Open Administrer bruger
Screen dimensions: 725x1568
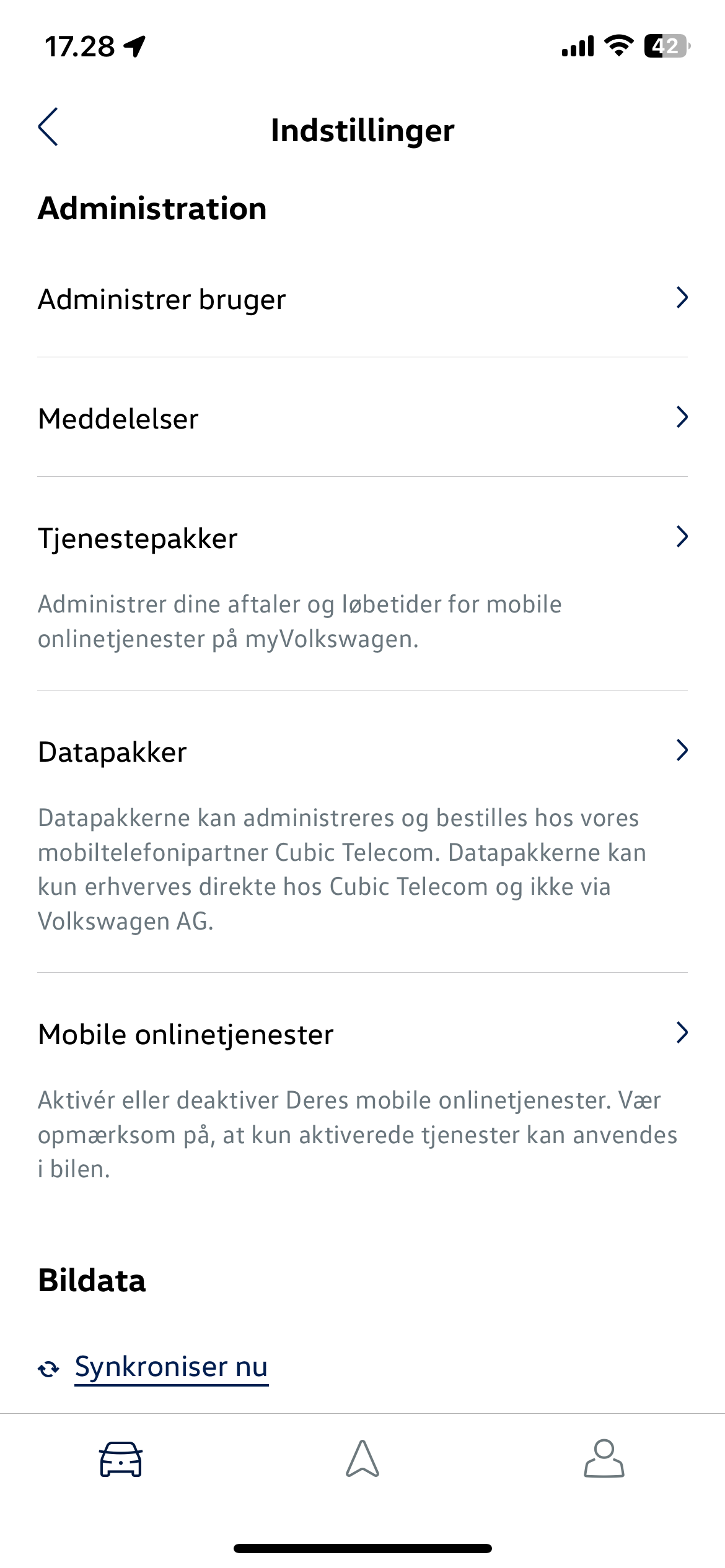pos(362,299)
